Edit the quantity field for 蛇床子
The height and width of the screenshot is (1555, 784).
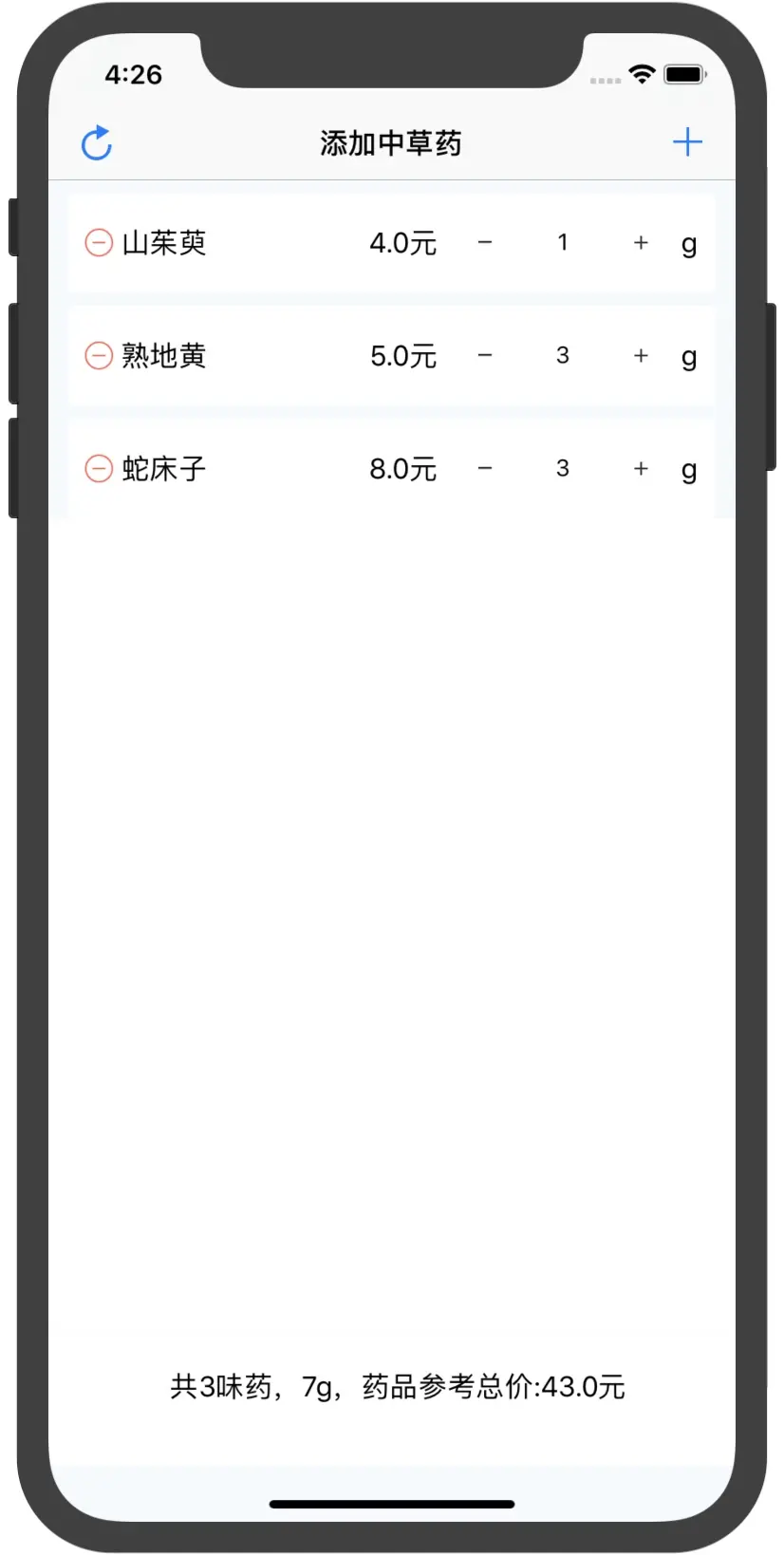[563, 469]
